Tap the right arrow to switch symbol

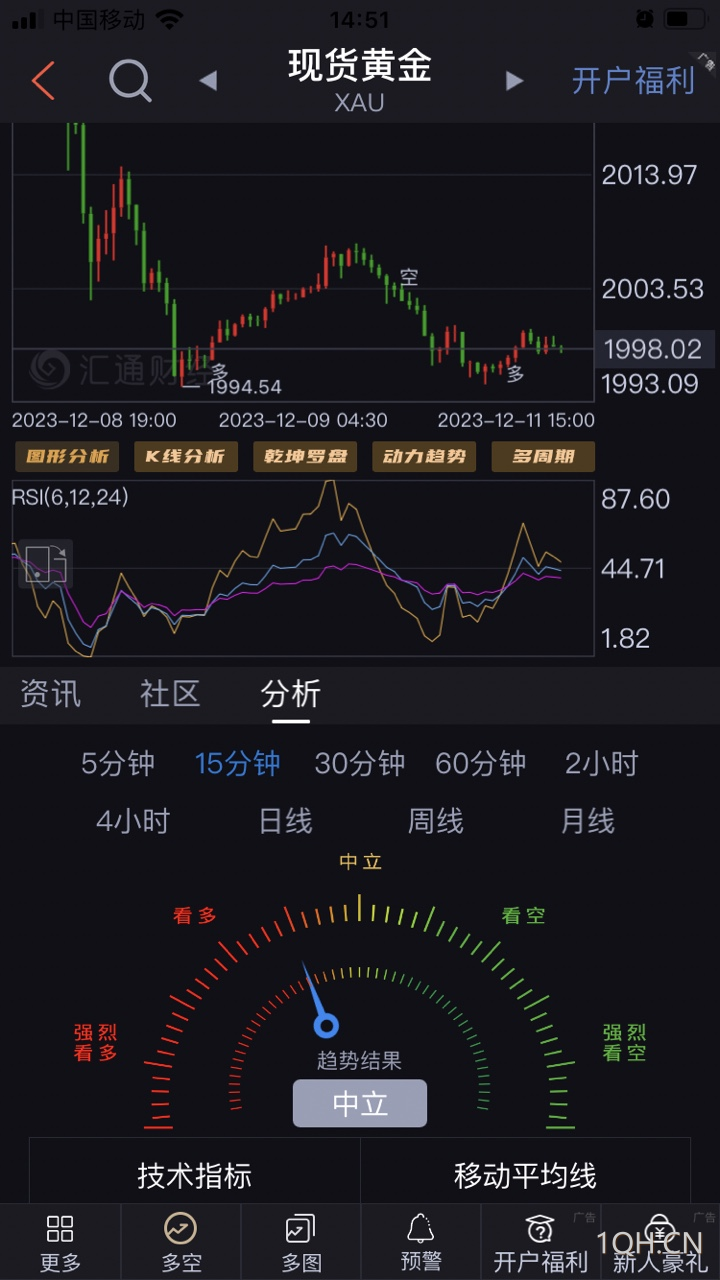click(x=512, y=81)
